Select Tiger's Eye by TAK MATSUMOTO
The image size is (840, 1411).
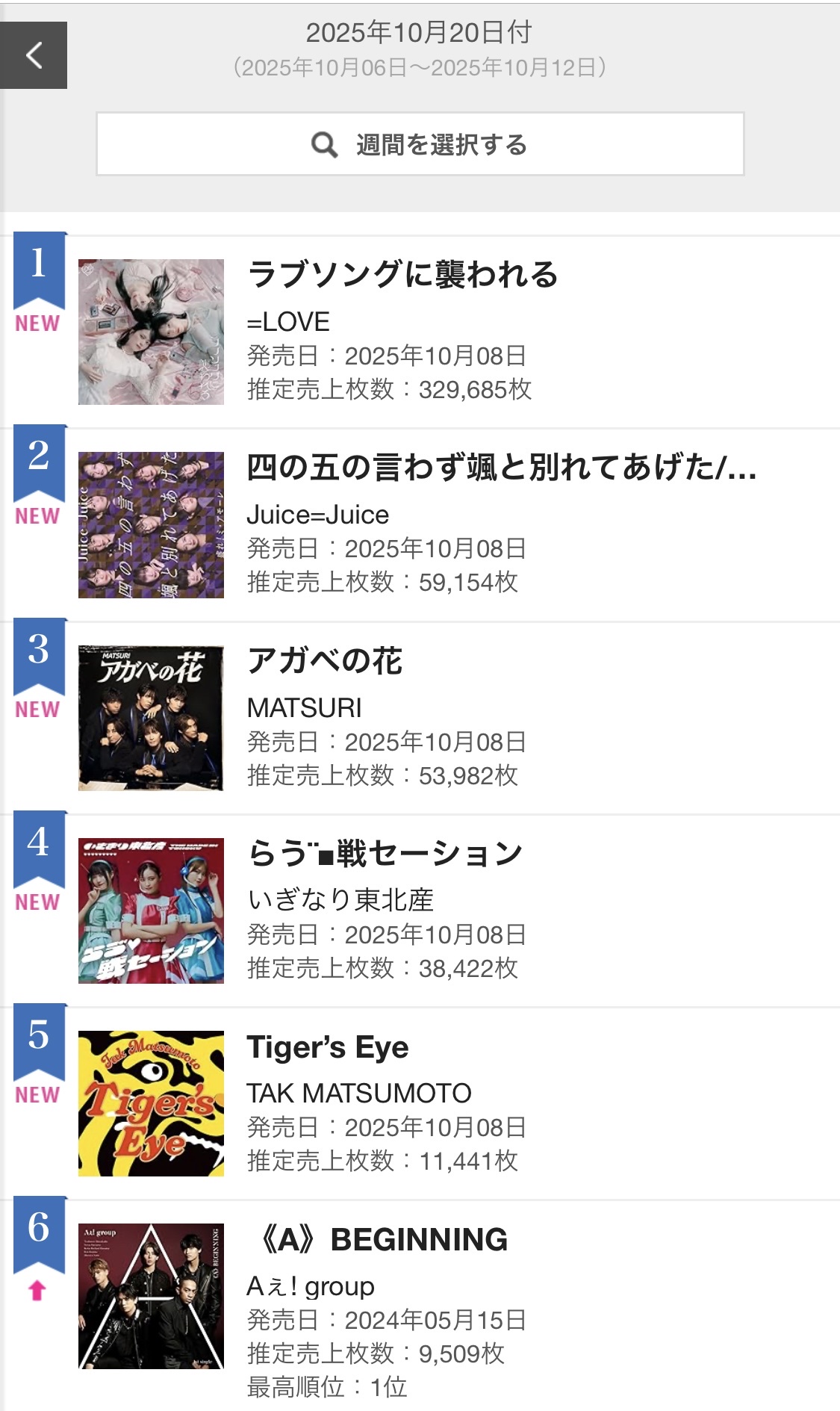tap(328, 1047)
